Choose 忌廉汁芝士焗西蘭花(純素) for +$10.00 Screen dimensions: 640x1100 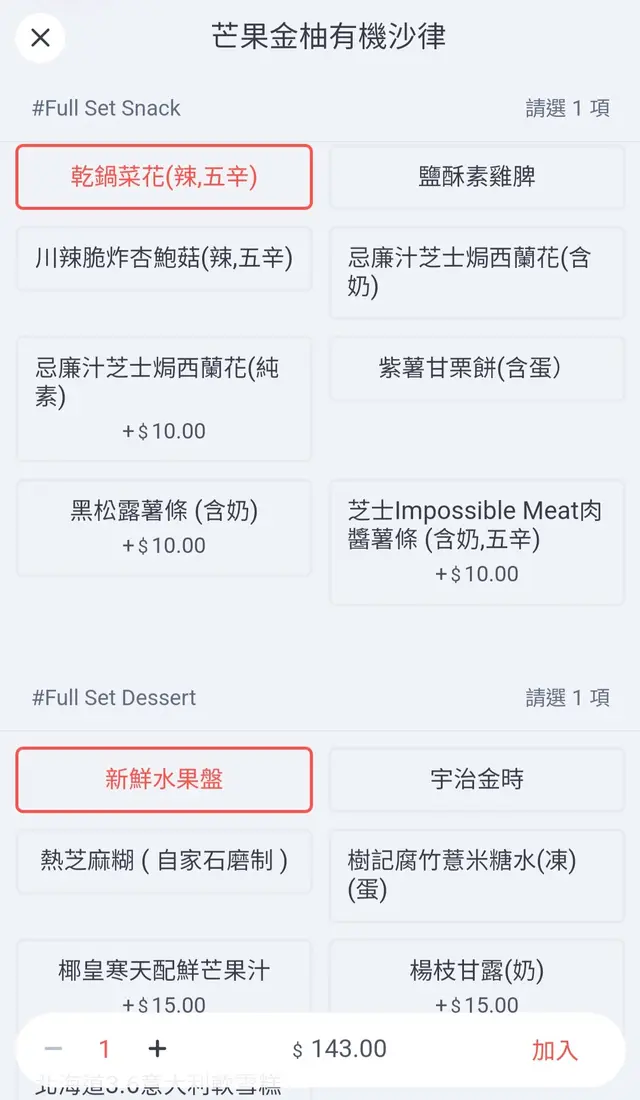(164, 397)
